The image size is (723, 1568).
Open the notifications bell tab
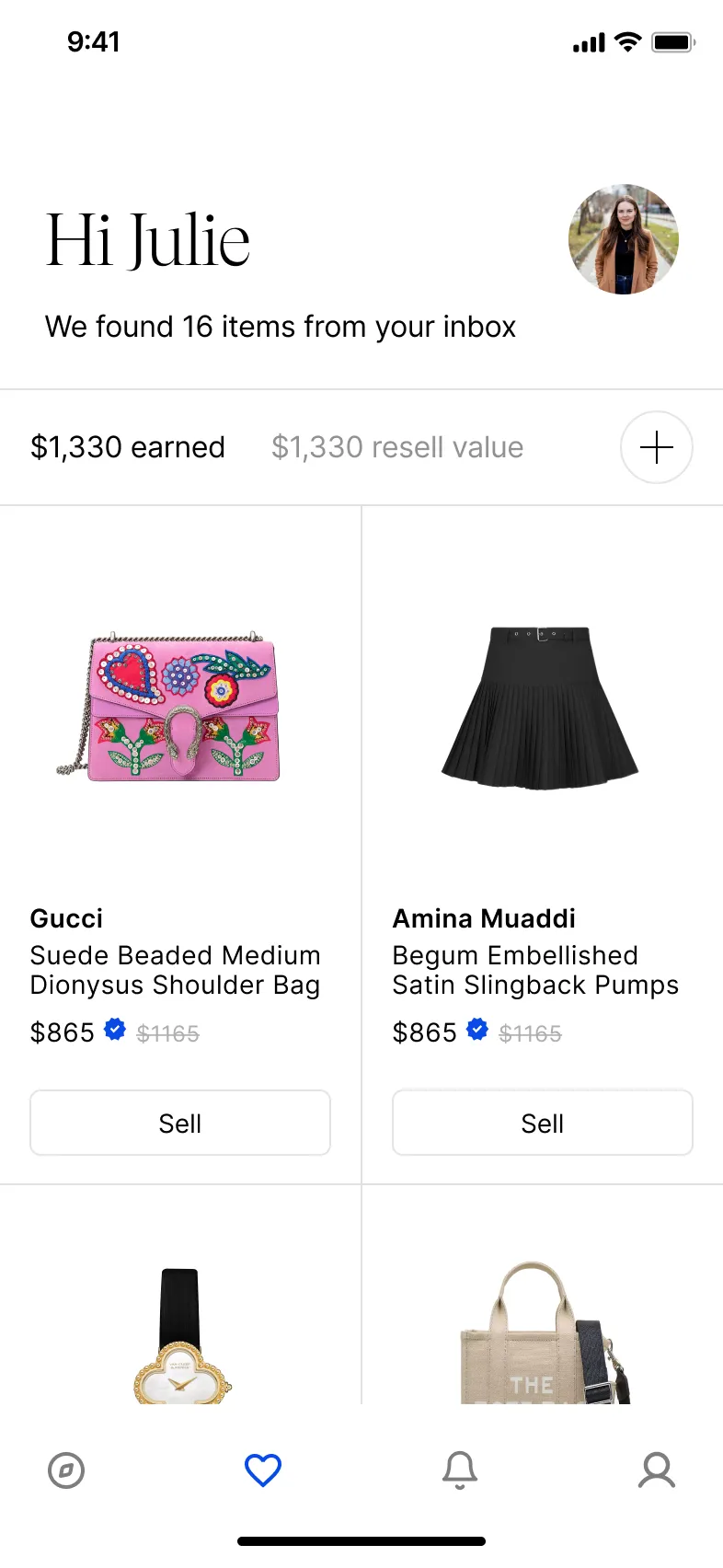[x=460, y=1470]
